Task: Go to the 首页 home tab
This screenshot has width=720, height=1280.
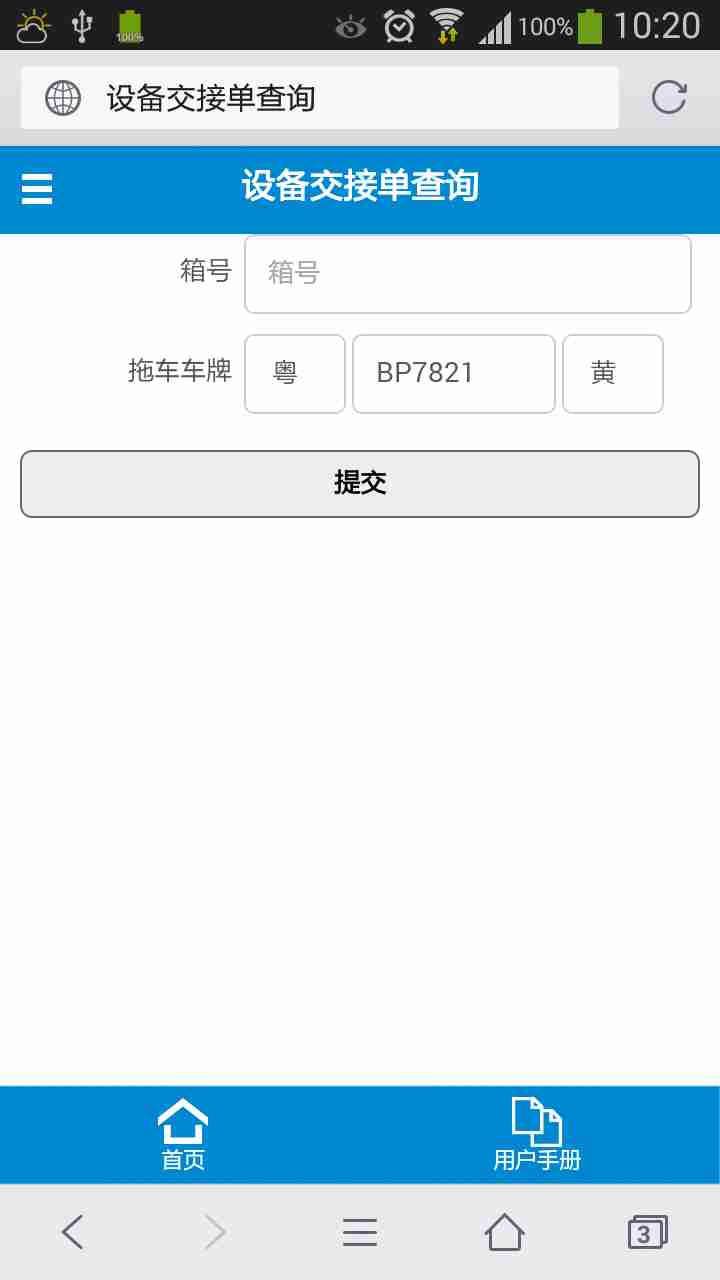Action: point(183,1135)
